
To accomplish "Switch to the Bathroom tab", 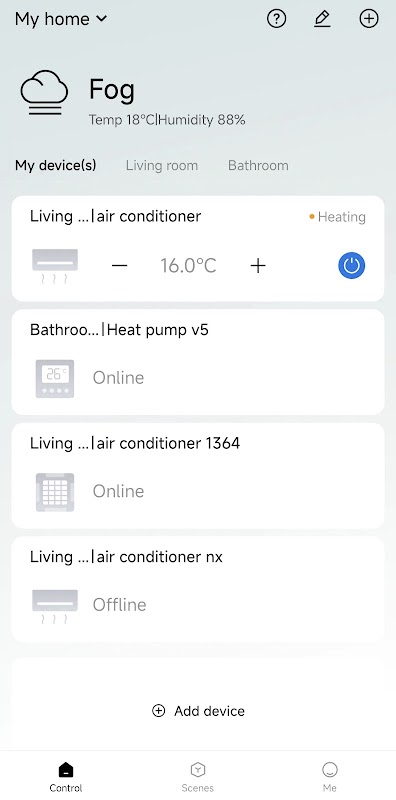I will (258, 165).
